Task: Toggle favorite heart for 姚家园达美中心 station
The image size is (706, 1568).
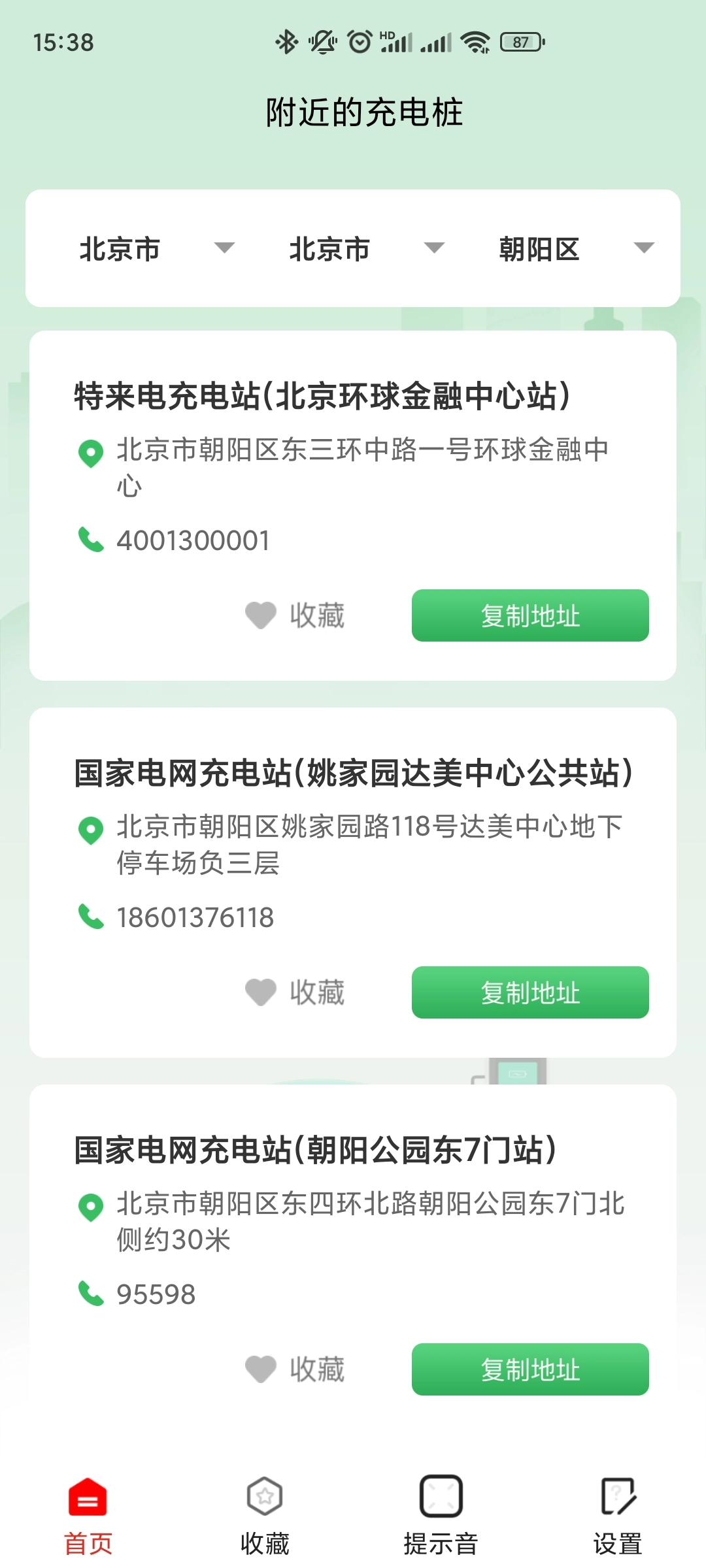Action: (x=260, y=992)
